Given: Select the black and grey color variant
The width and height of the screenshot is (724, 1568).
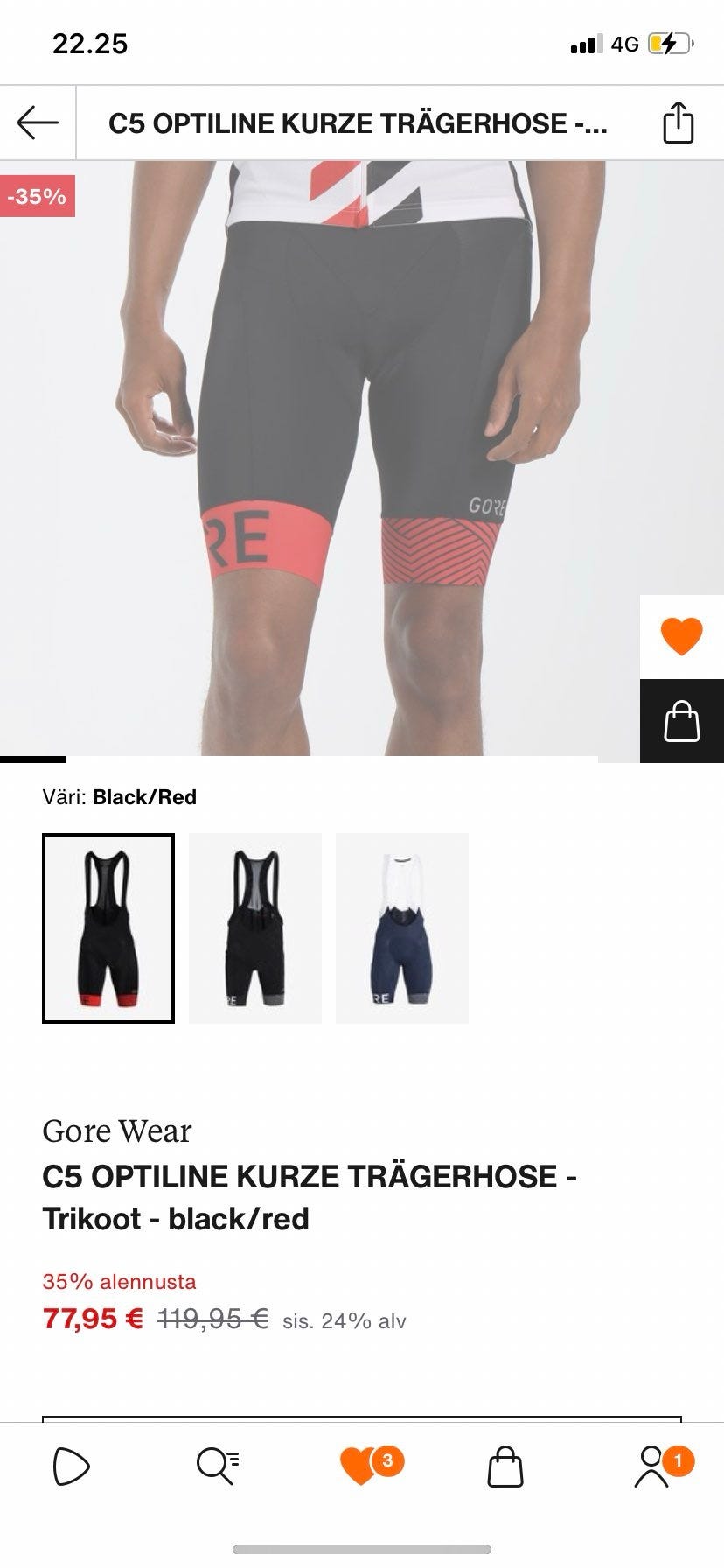Looking at the screenshot, I should pos(255,927).
